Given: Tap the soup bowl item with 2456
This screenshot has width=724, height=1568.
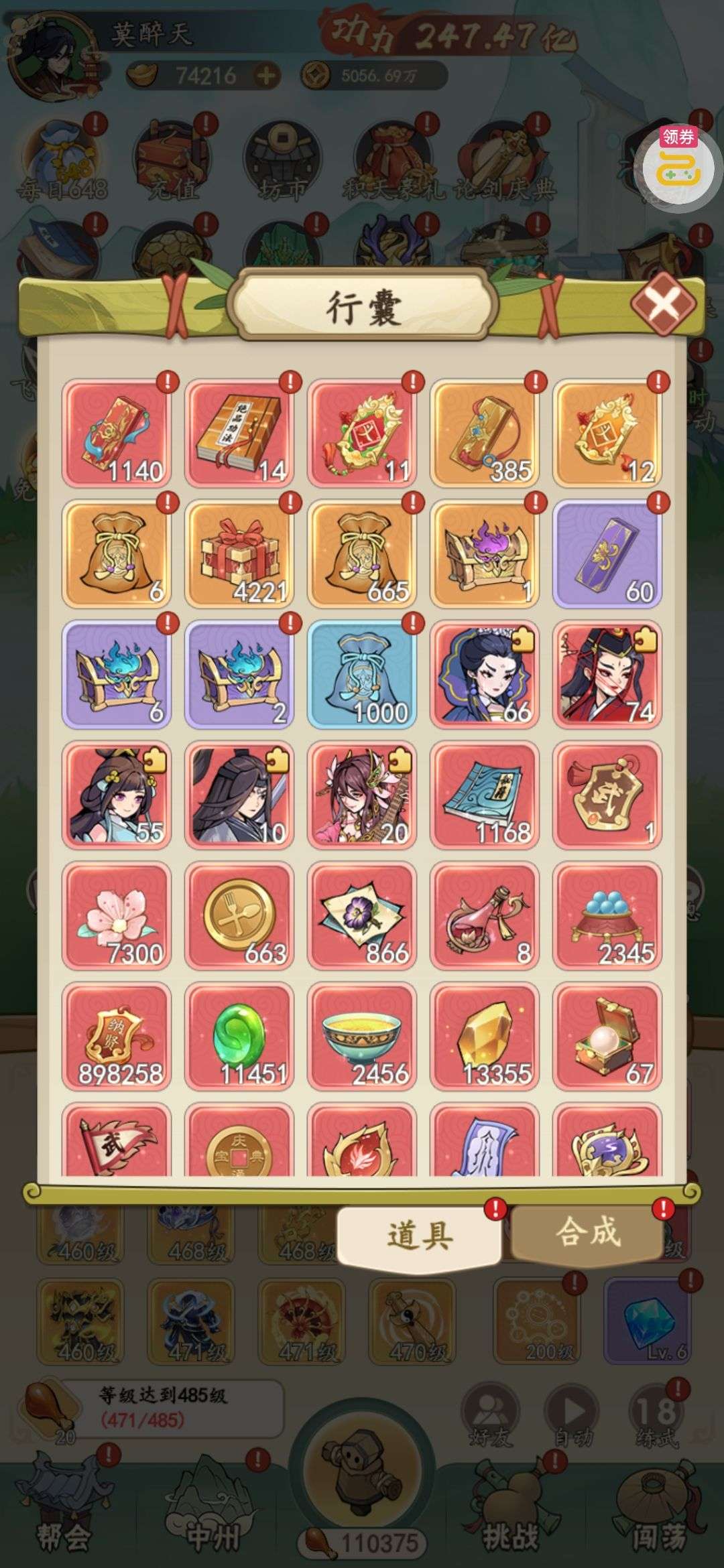Looking at the screenshot, I should 362,1036.
